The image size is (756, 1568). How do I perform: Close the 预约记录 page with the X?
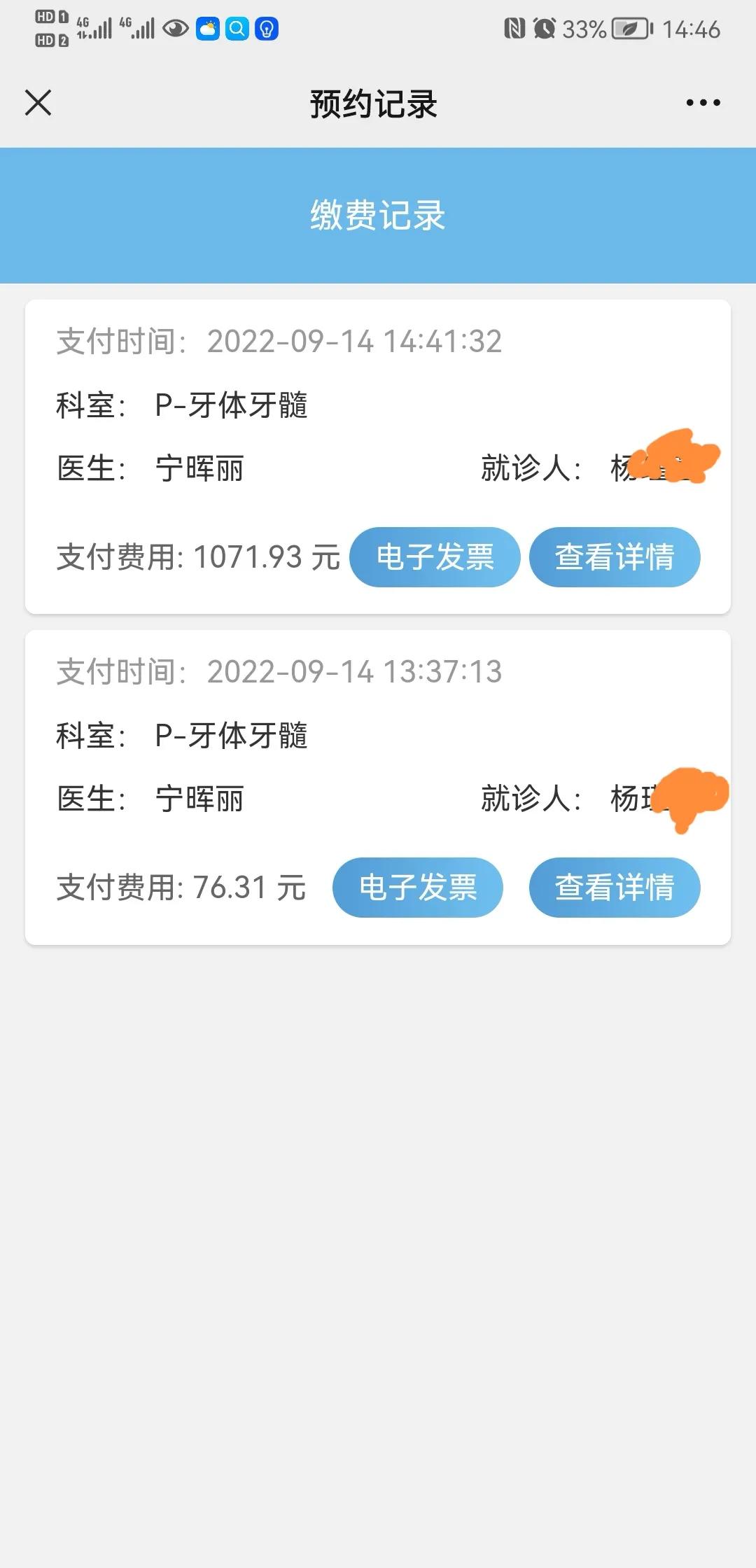click(x=38, y=104)
